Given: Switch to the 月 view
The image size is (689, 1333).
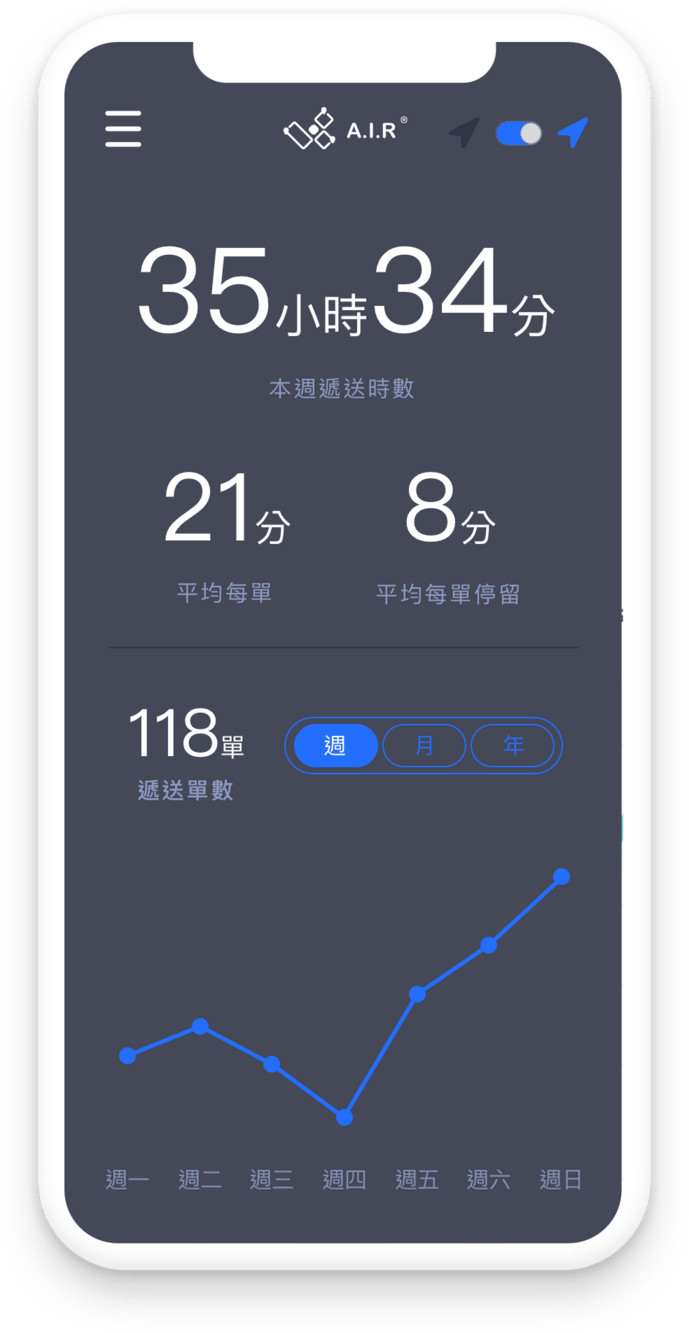Looking at the screenshot, I should click(x=424, y=746).
